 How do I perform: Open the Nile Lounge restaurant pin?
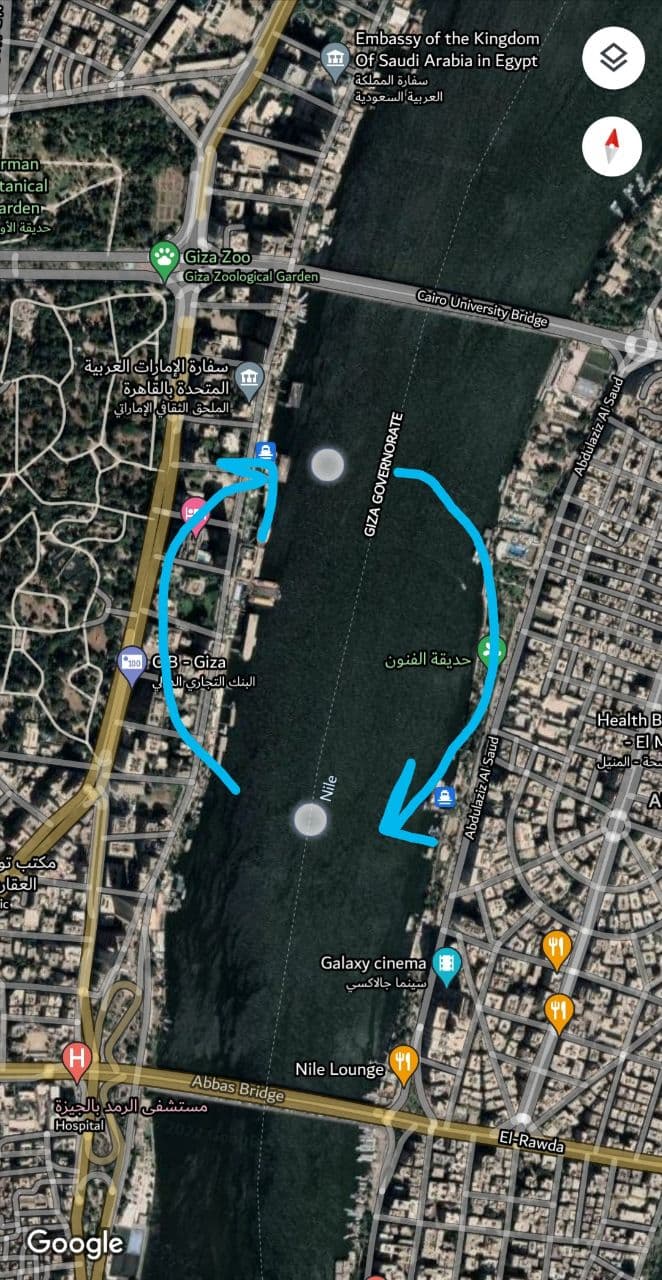pyautogui.click(x=403, y=1064)
